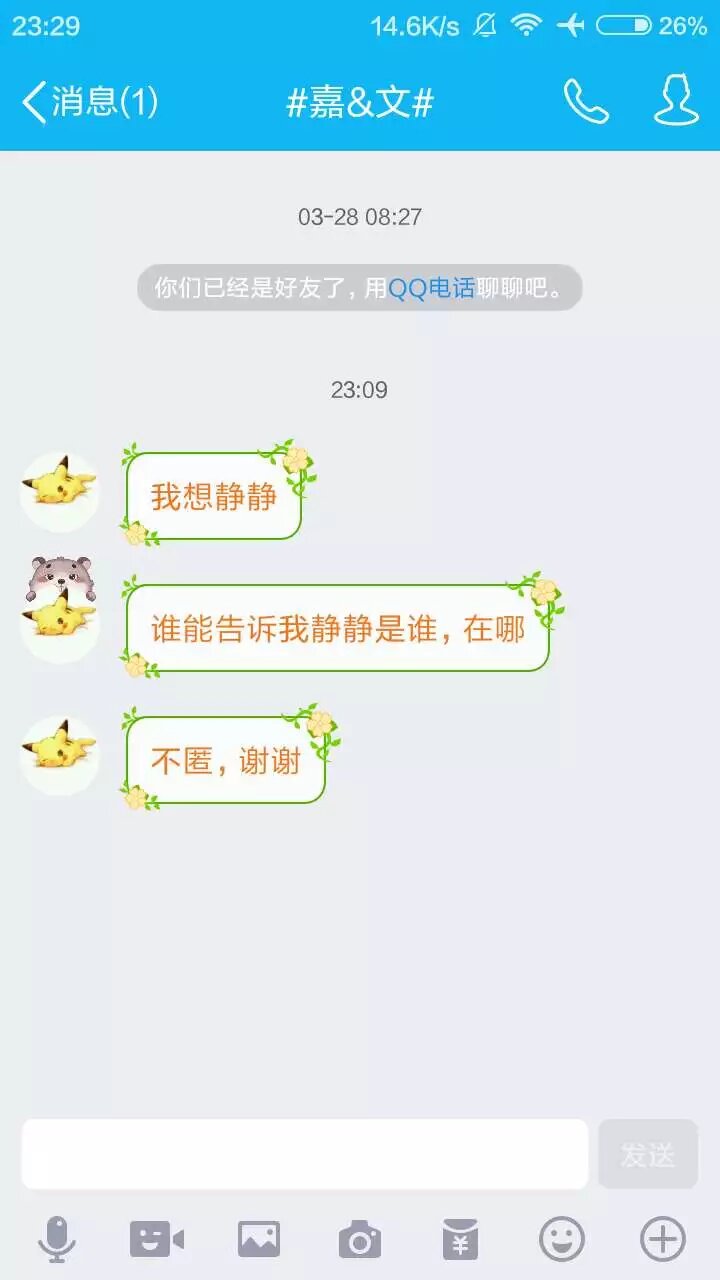
Task: Record a voice message with microphone
Action: coord(56,1240)
